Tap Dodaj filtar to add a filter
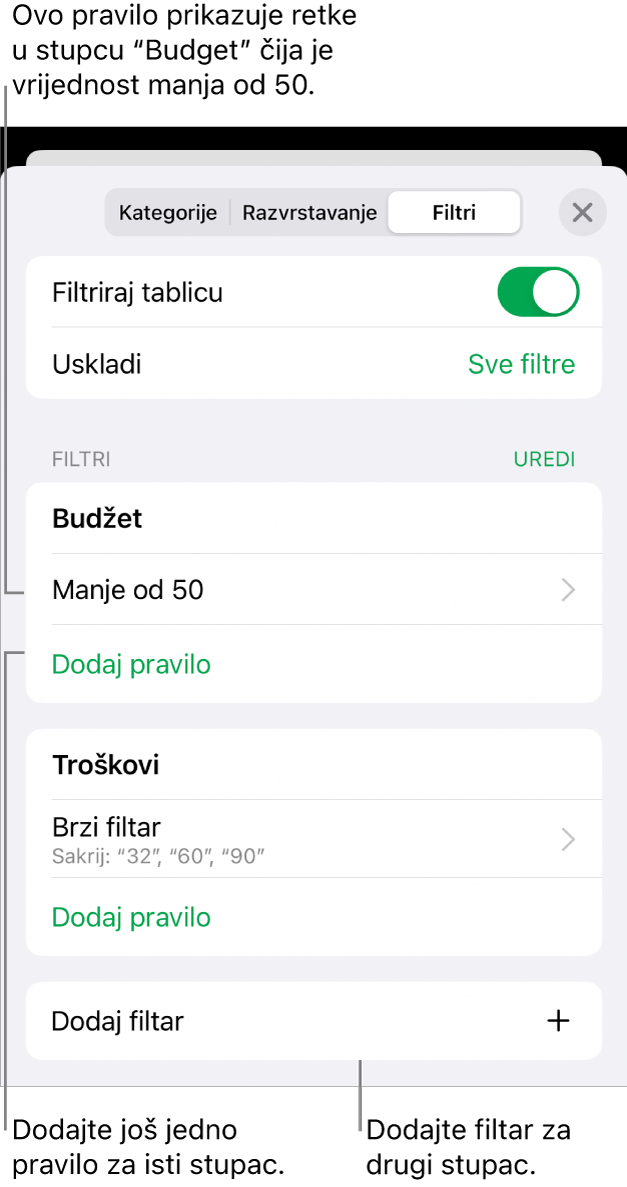 coord(313,1021)
